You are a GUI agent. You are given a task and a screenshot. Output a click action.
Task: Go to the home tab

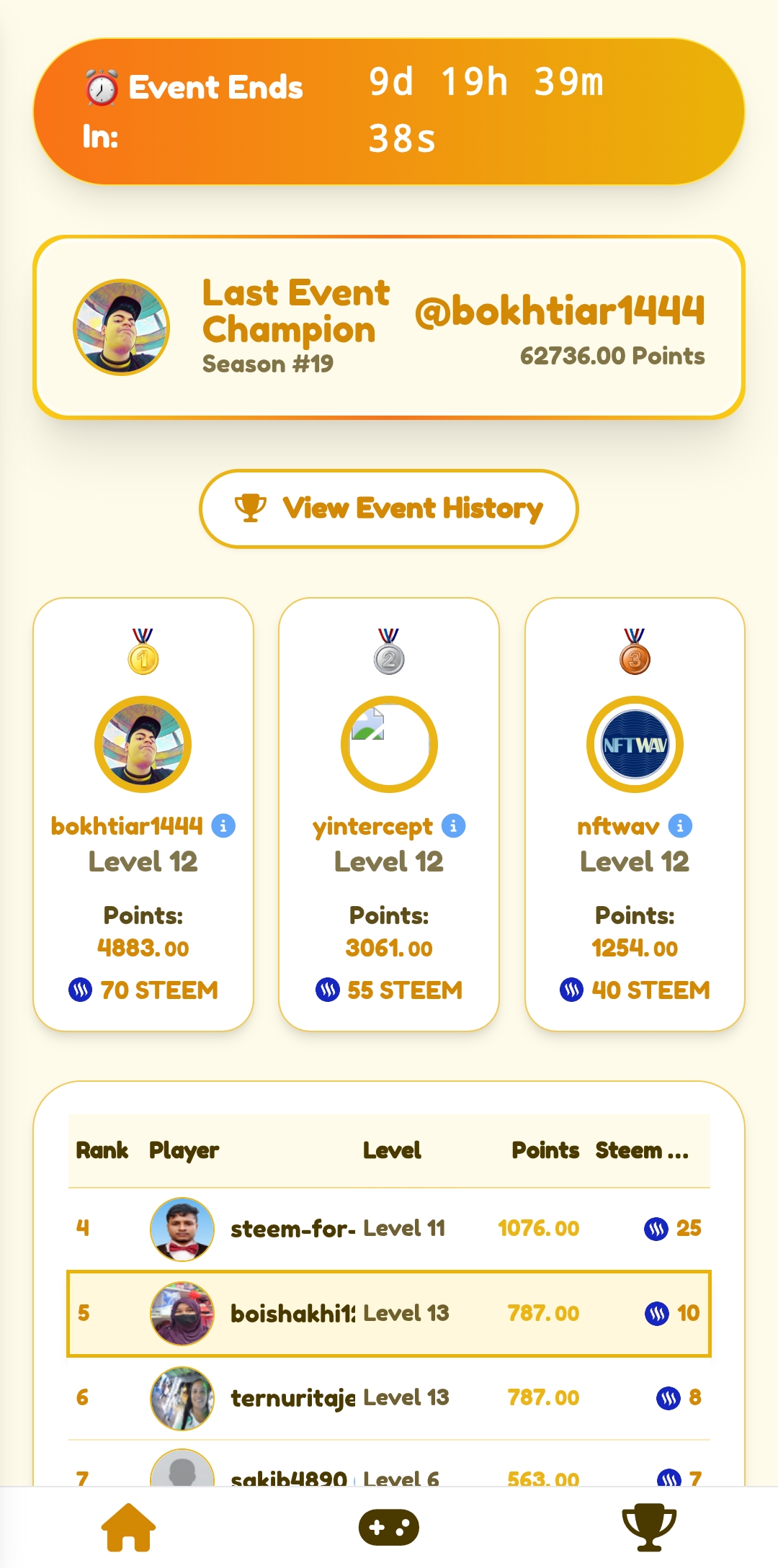129,1528
